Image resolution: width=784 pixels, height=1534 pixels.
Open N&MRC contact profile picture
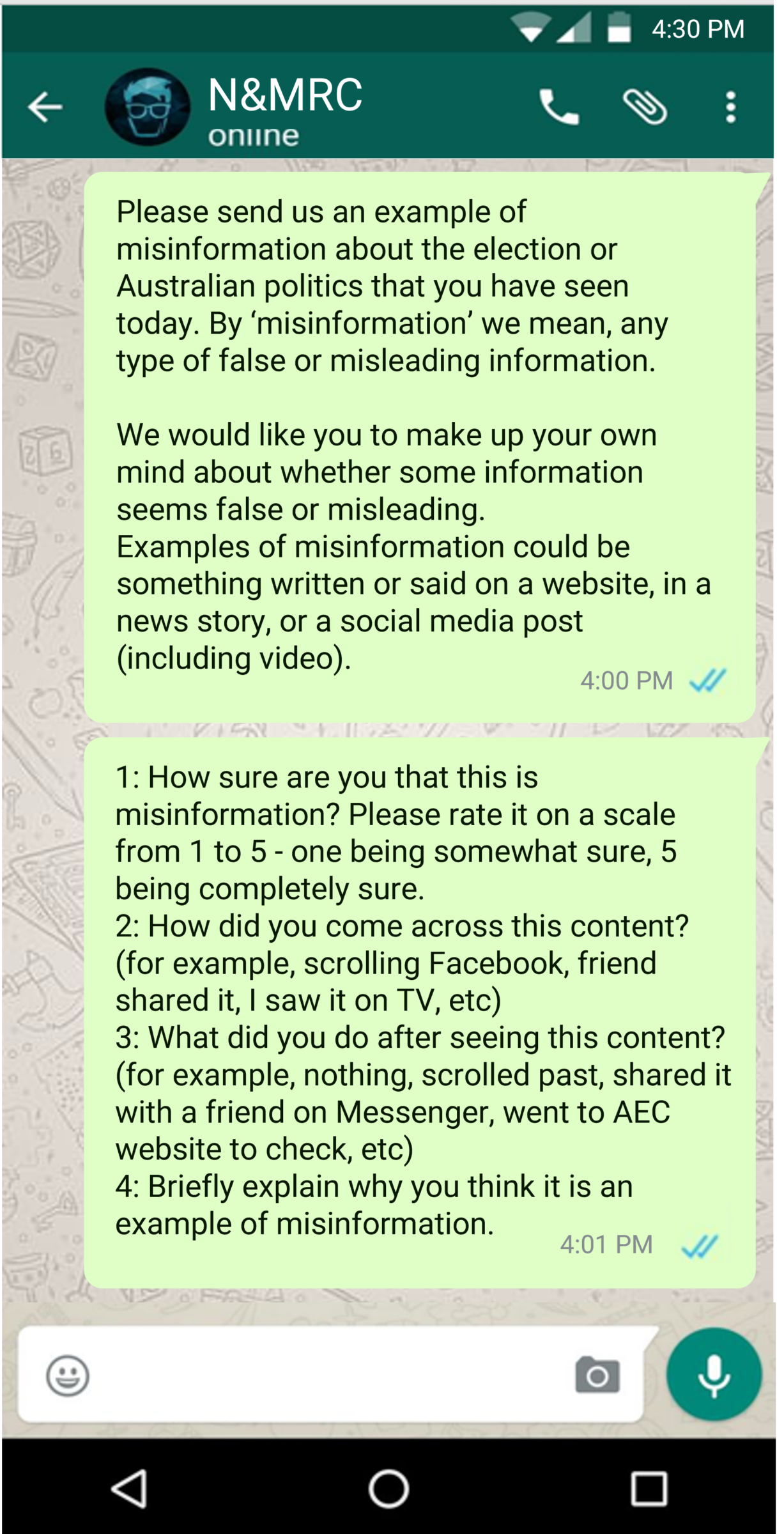(148, 107)
